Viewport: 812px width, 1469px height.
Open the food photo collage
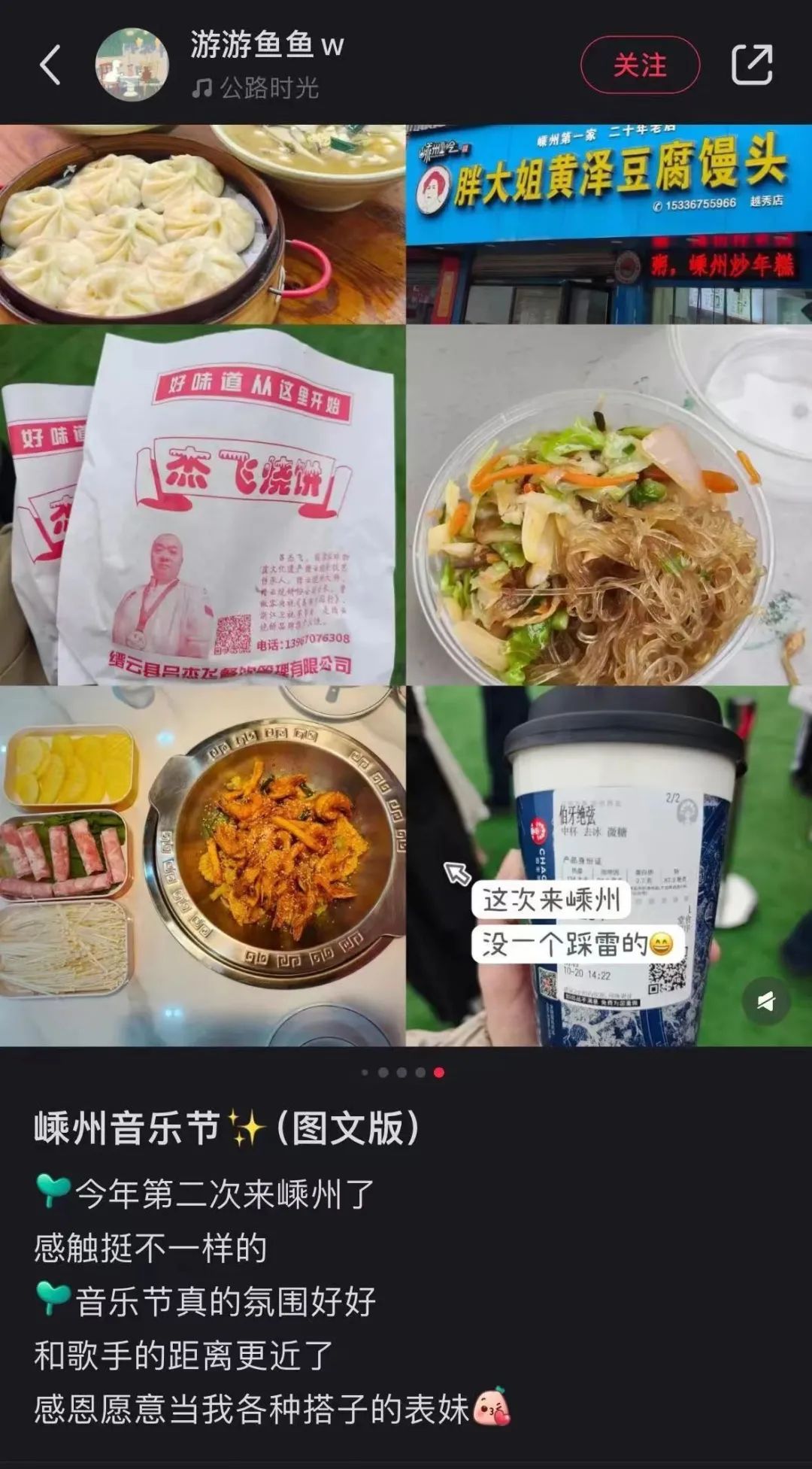406,585
